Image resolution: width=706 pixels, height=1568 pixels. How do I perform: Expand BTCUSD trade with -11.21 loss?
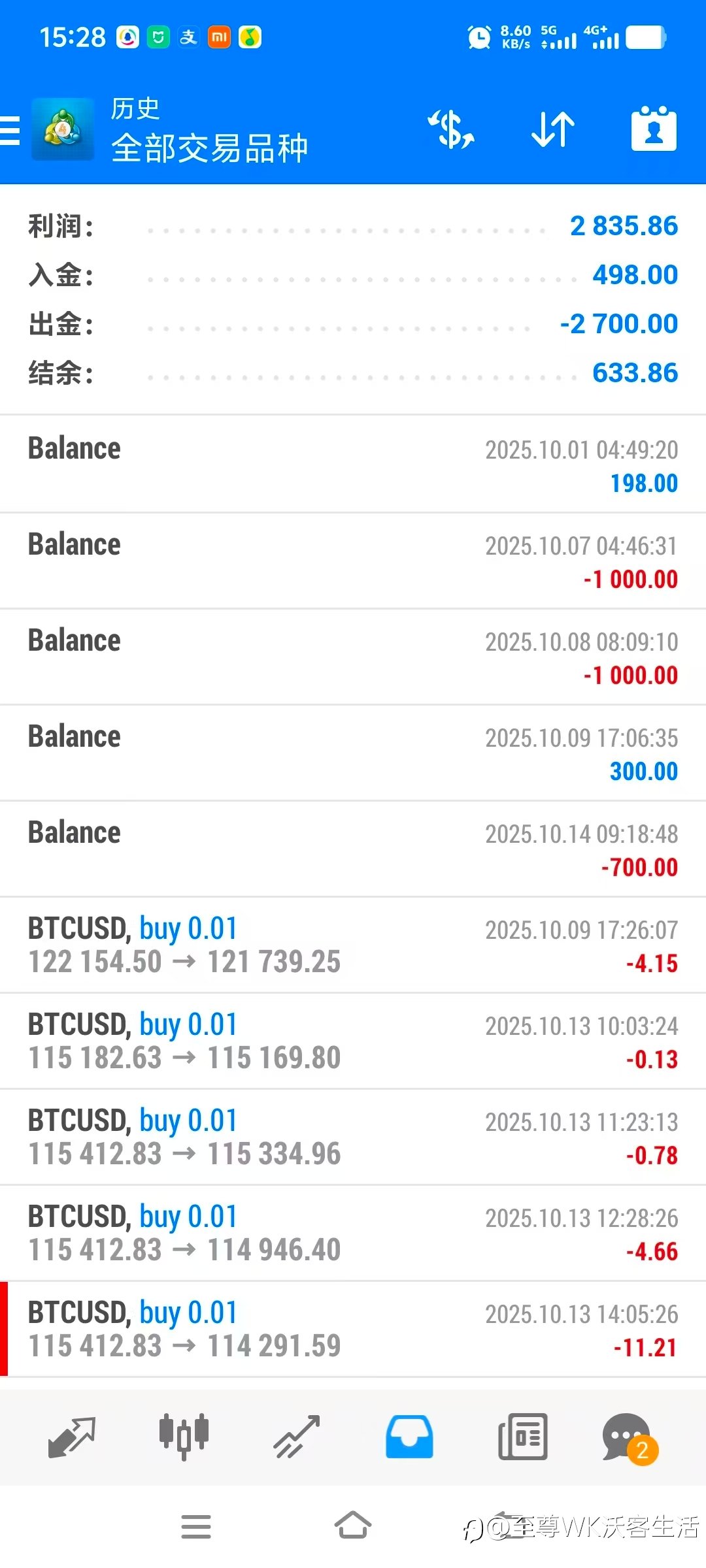[x=353, y=1329]
